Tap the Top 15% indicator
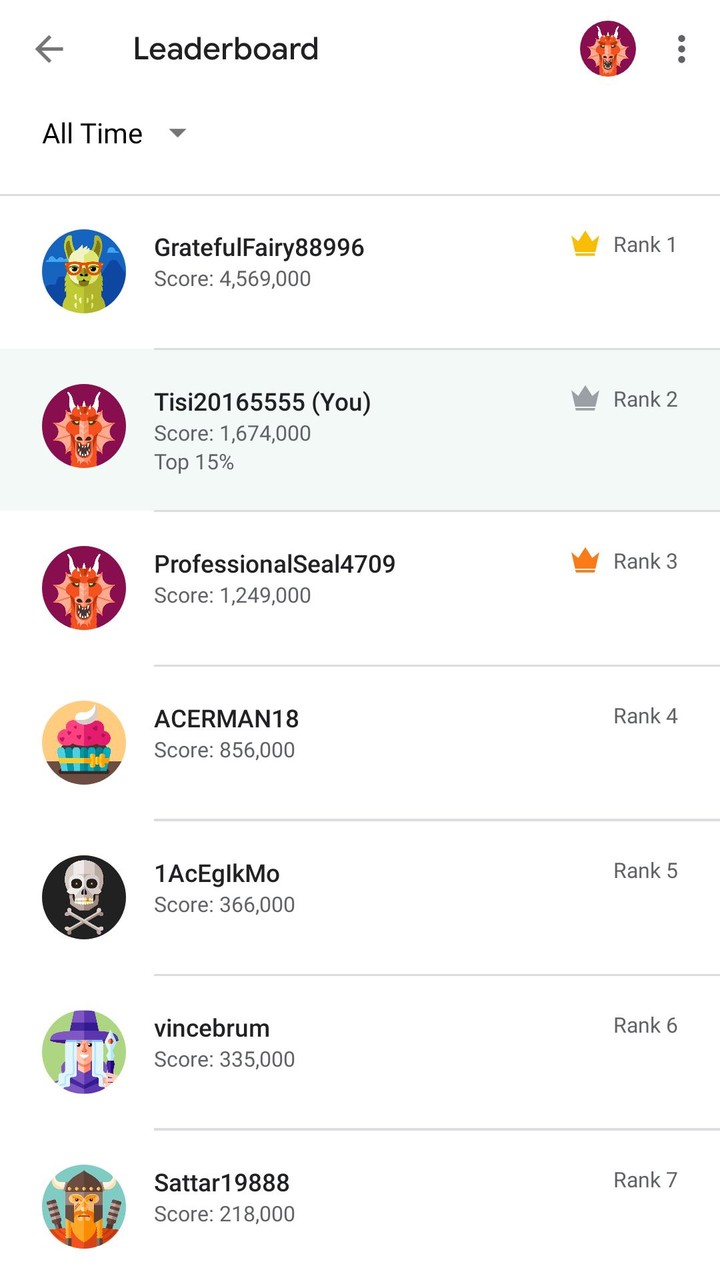This screenshot has height=1280, width=720. pos(195,462)
